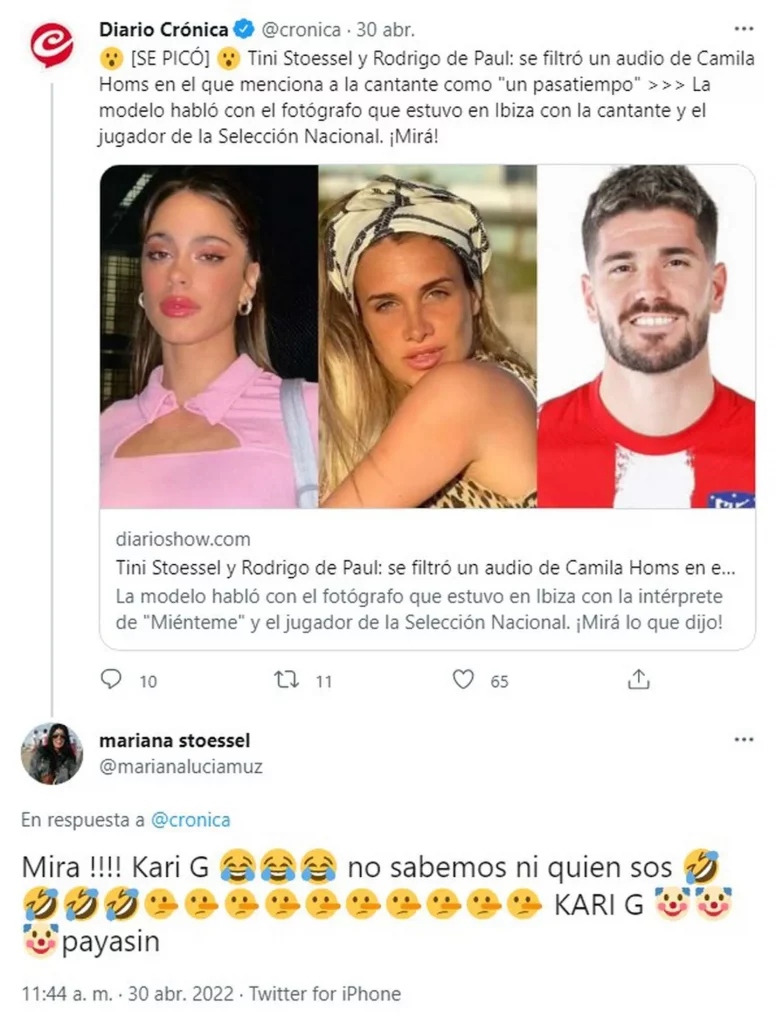View mariana stoessel's profile picture

pyautogui.click(x=52, y=753)
